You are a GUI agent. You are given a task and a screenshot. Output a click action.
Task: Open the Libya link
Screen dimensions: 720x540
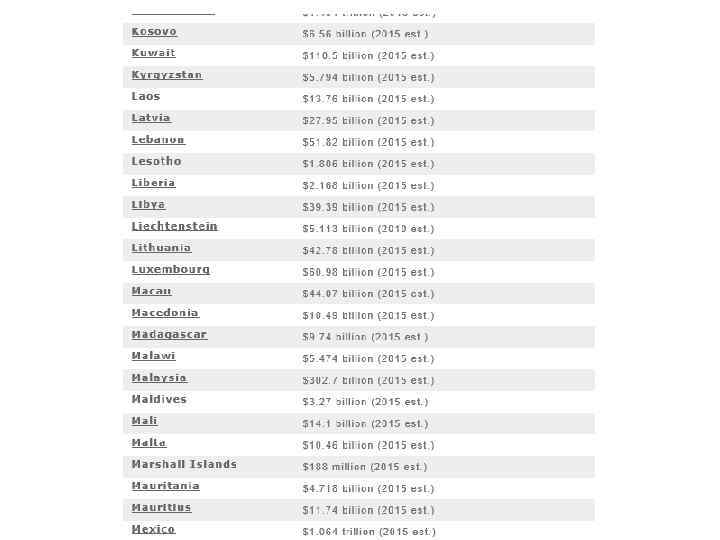pos(148,205)
